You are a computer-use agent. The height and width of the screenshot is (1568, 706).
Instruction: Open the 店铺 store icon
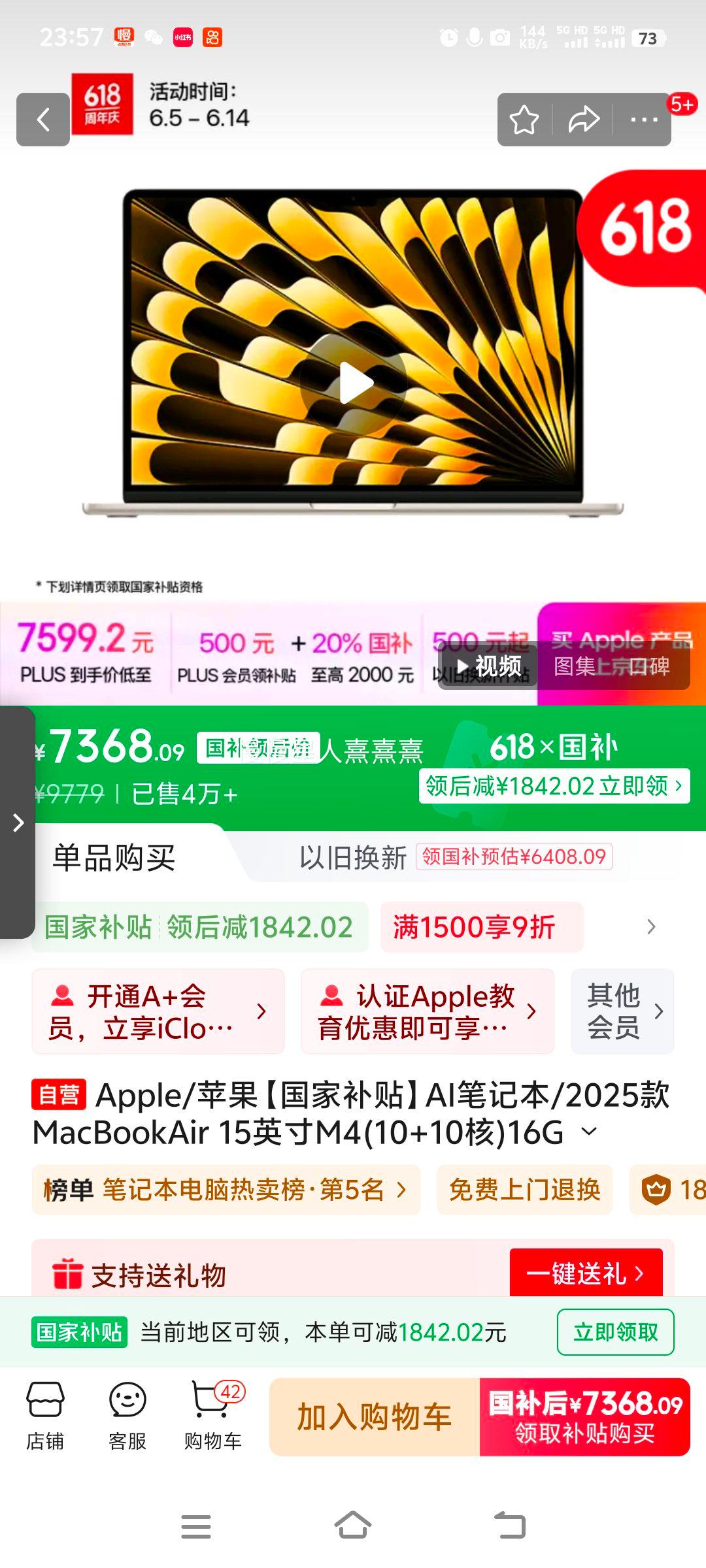44,1411
